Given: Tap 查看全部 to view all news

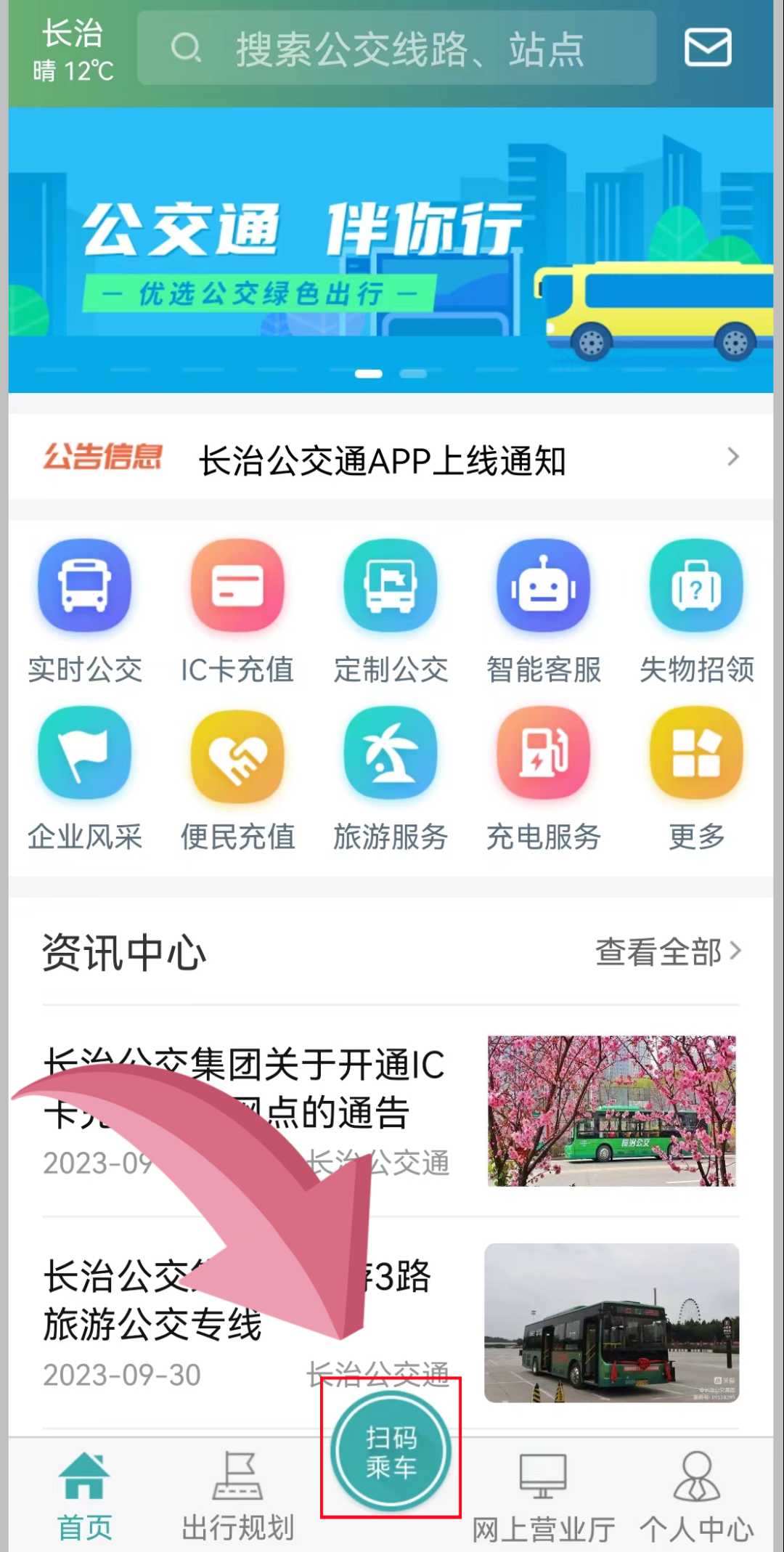Looking at the screenshot, I should 668,952.
